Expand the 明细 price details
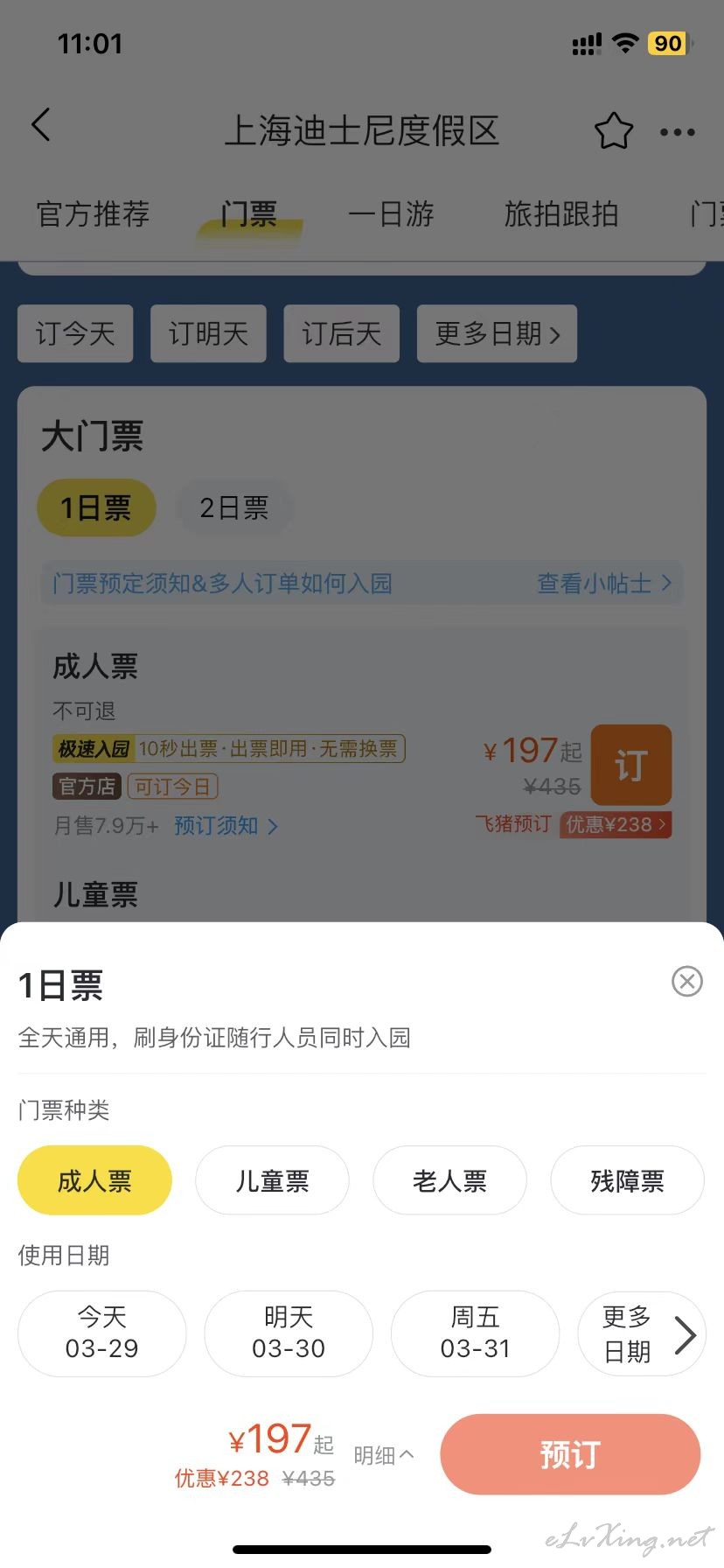The height and width of the screenshot is (1568, 724). [x=384, y=1455]
